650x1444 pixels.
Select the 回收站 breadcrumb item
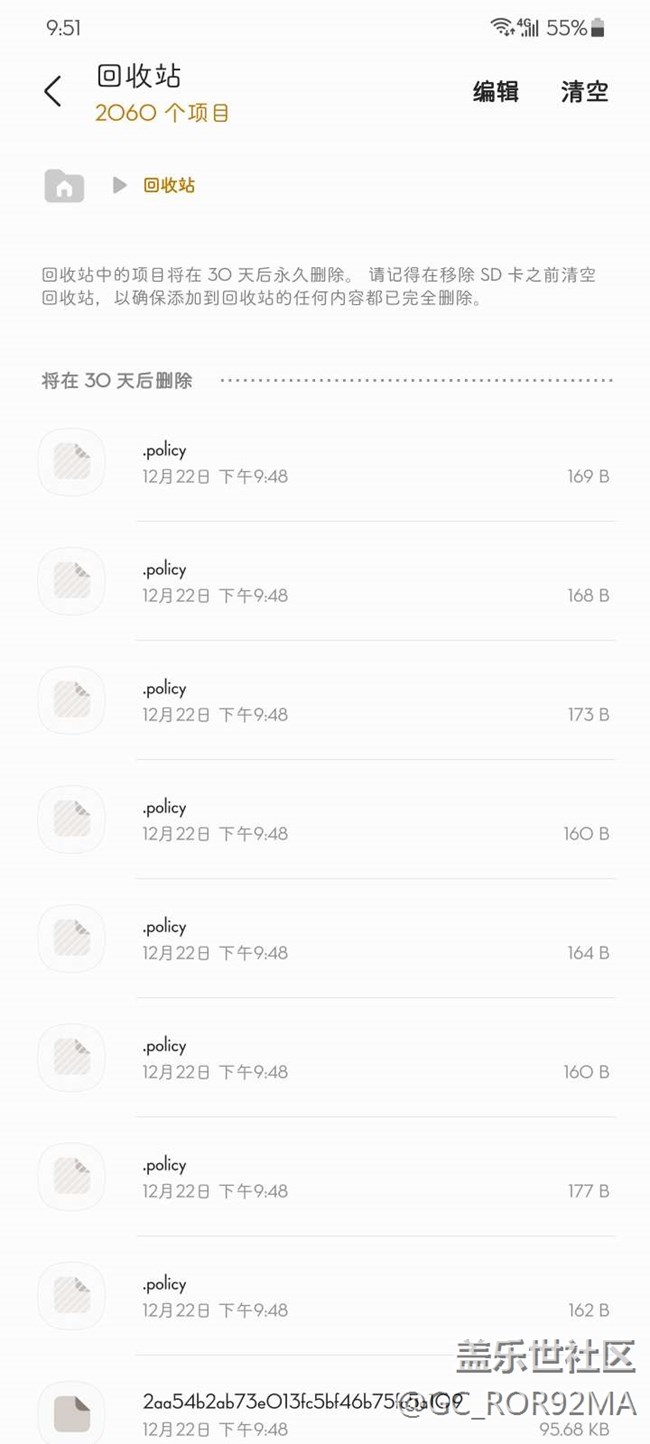pyautogui.click(x=169, y=185)
